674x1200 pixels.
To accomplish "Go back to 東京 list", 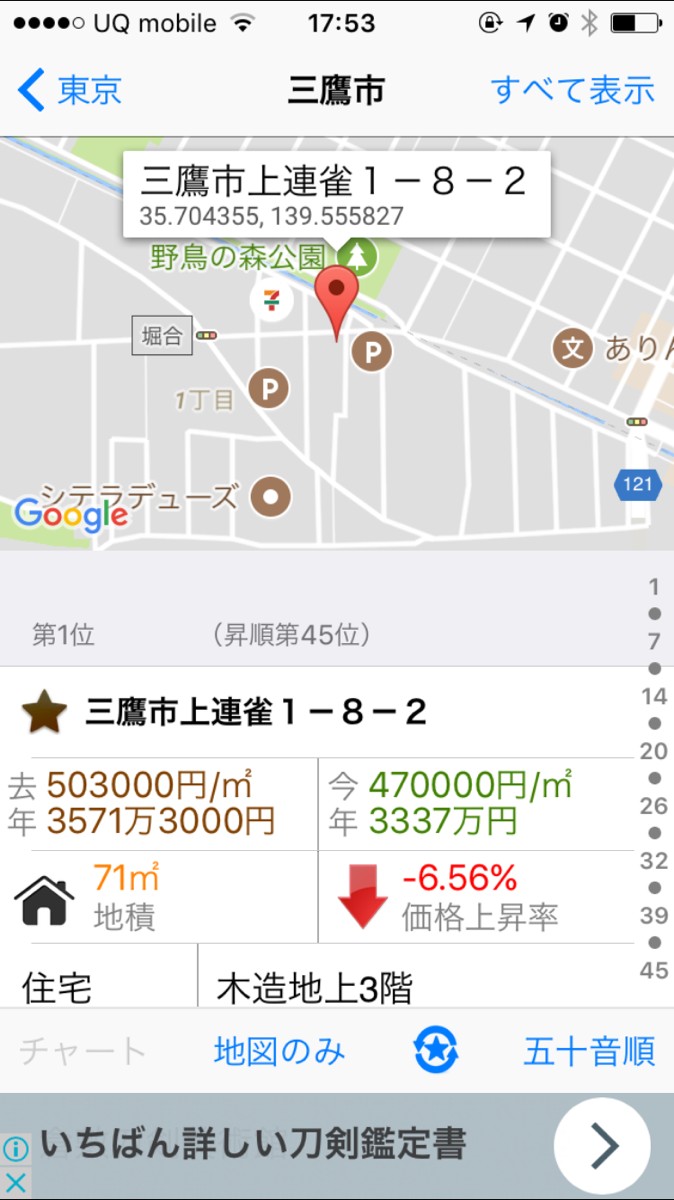I will pos(70,91).
